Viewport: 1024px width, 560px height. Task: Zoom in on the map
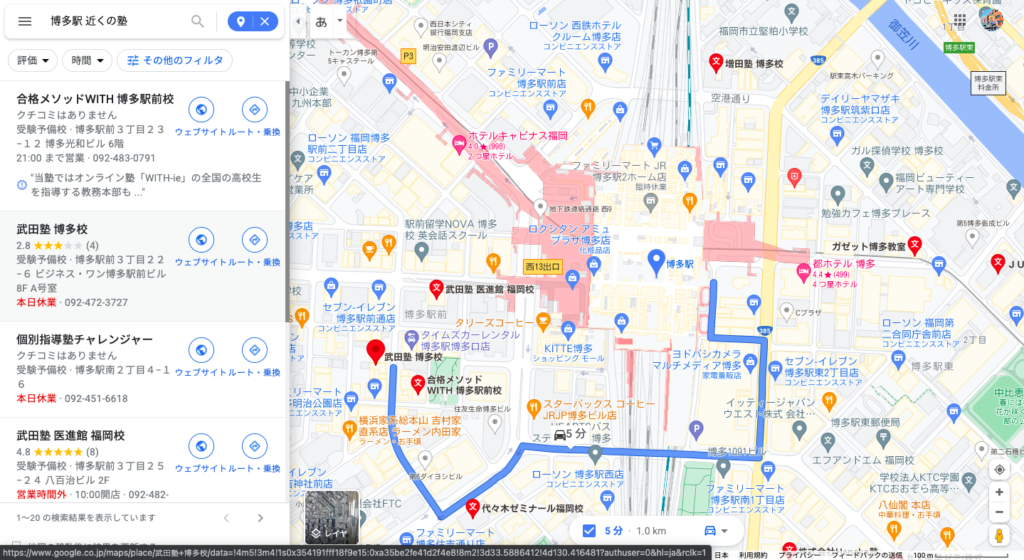click(x=998, y=493)
